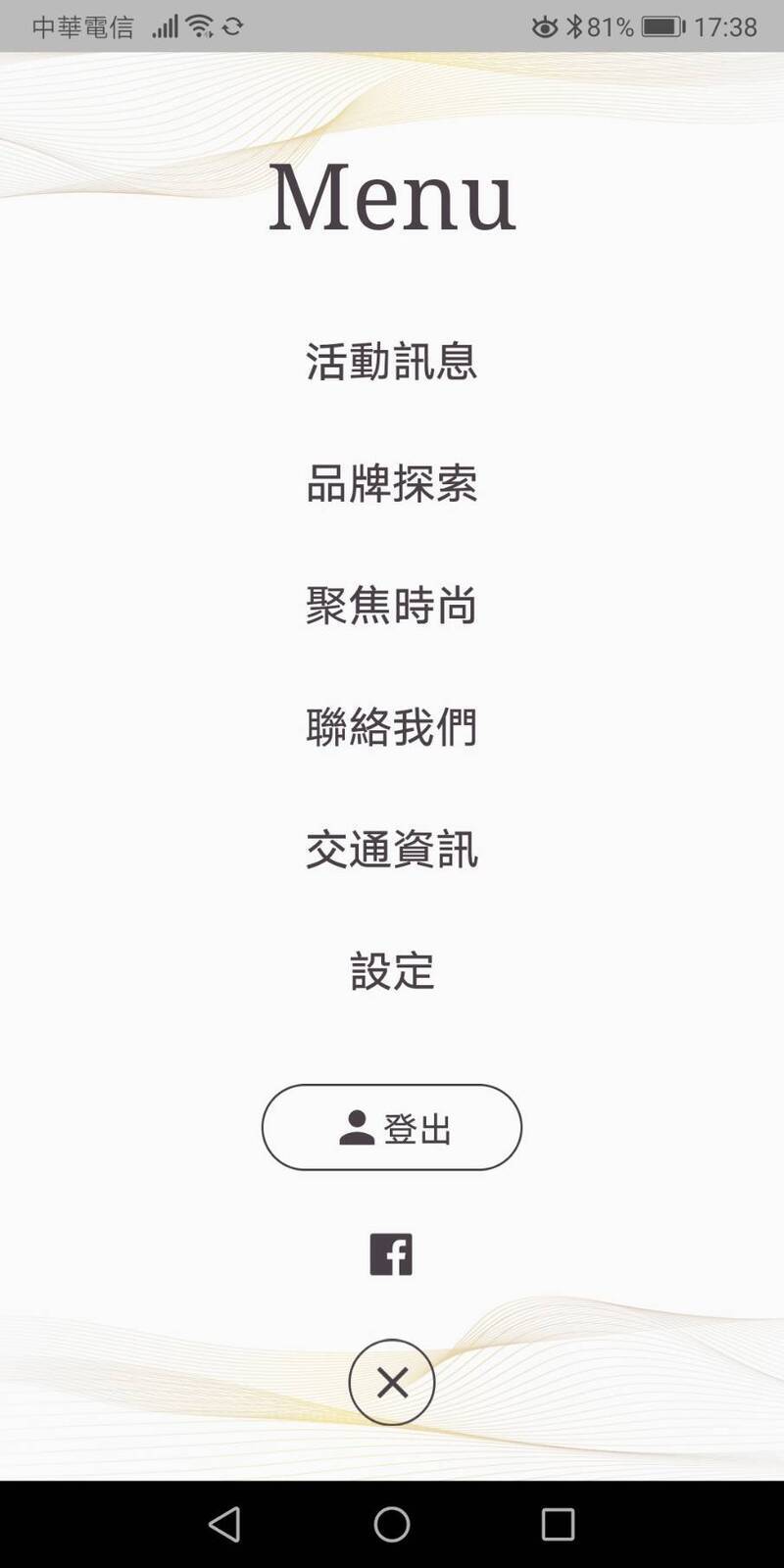Viewport: 784px width, 1568px height.
Task: Select 品牌探索 menu item
Action: click(392, 483)
